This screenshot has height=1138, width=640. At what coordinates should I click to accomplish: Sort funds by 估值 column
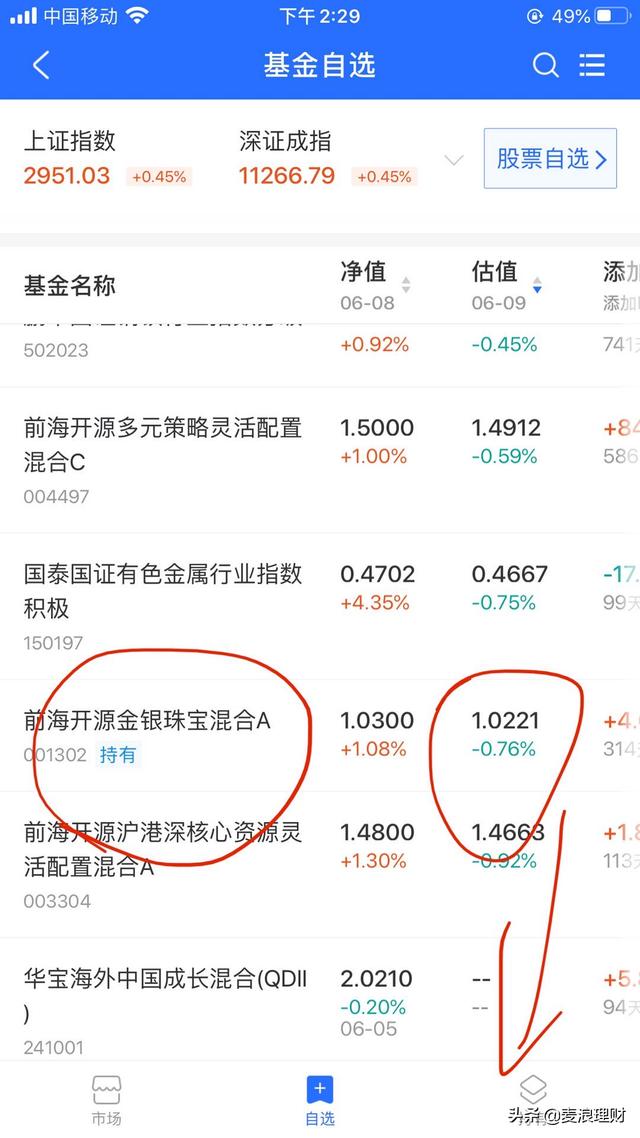[506, 284]
